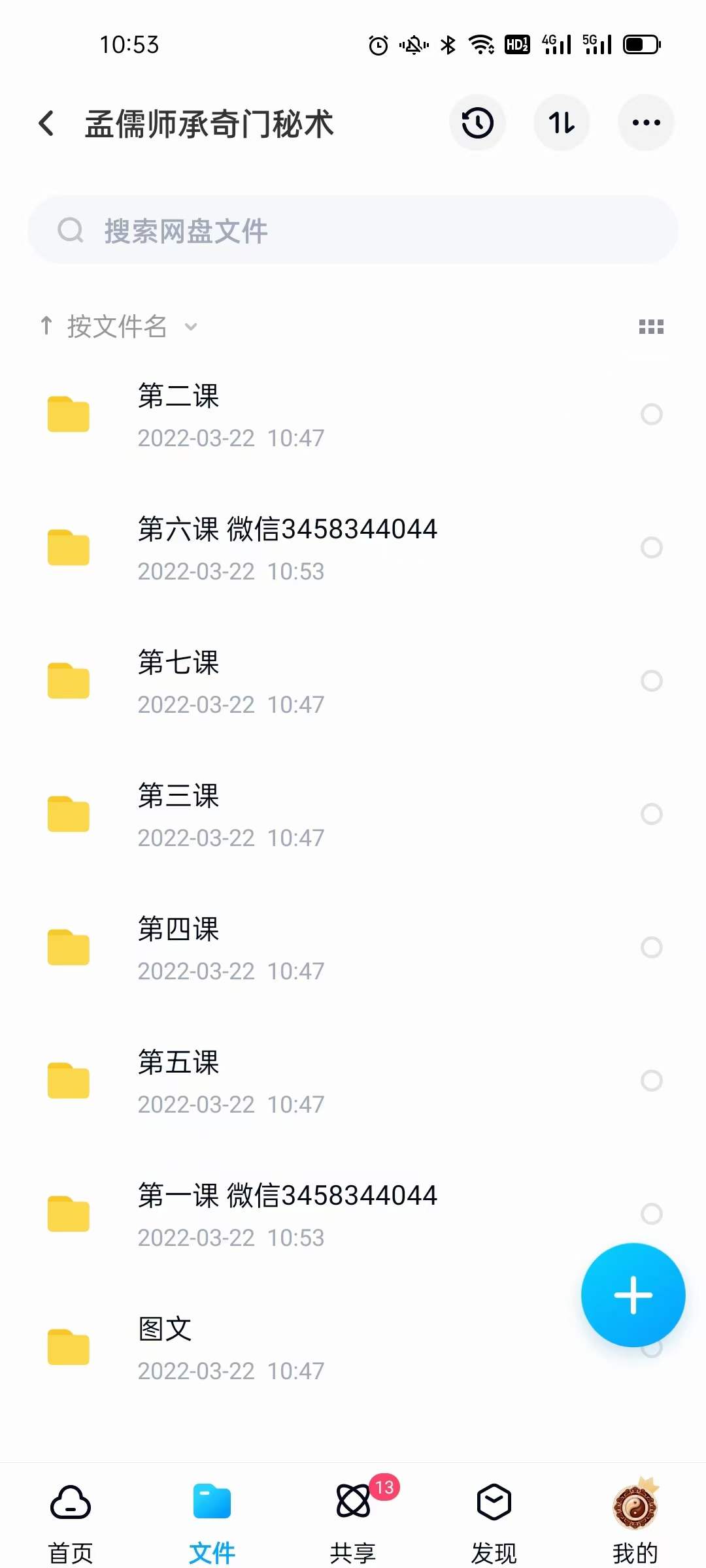Tap the 搜索网盘文件 search field
The height and width of the screenshot is (1568, 706).
pyautogui.click(x=353, y=230)
